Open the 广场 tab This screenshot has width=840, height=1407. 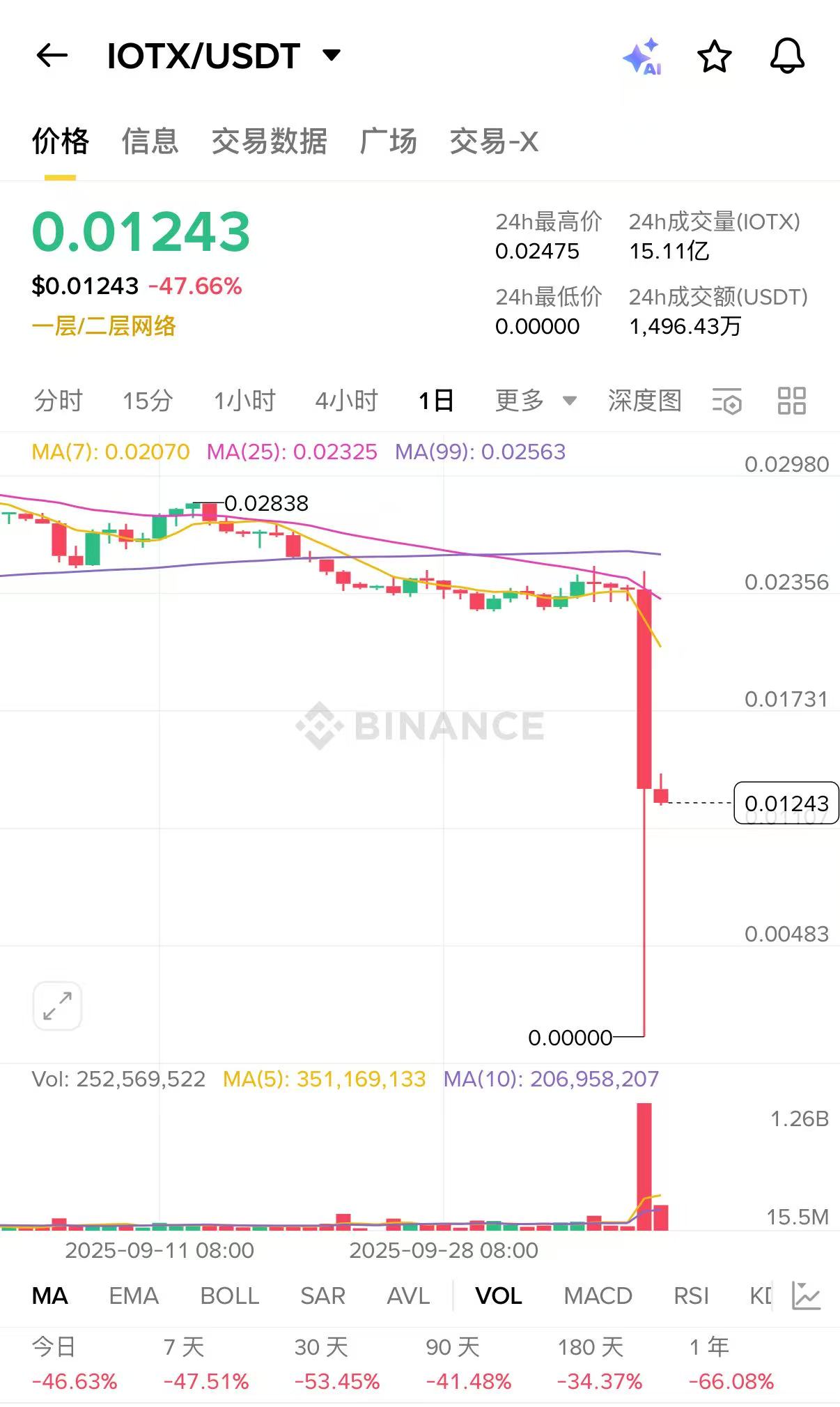point(389,141)
